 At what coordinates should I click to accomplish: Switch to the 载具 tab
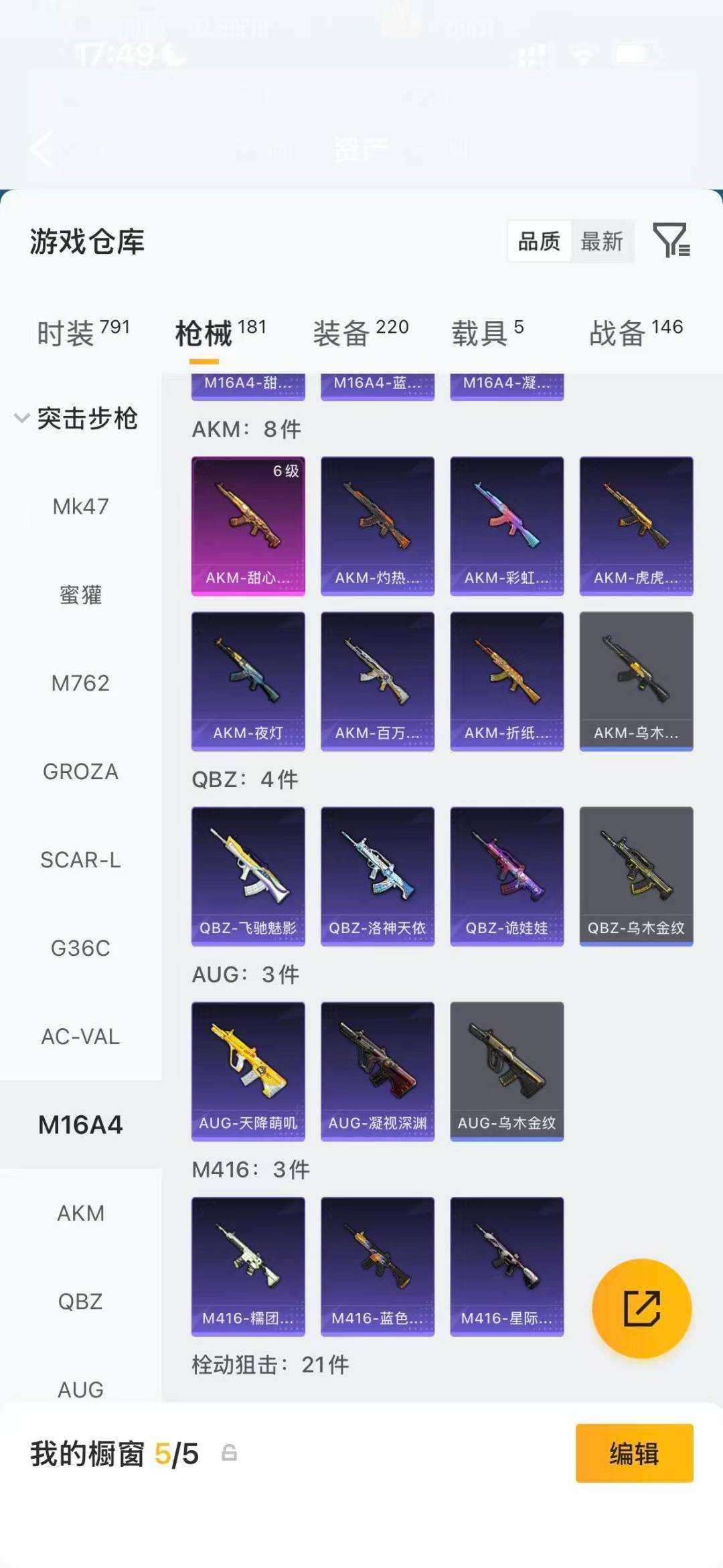(487, 333)
